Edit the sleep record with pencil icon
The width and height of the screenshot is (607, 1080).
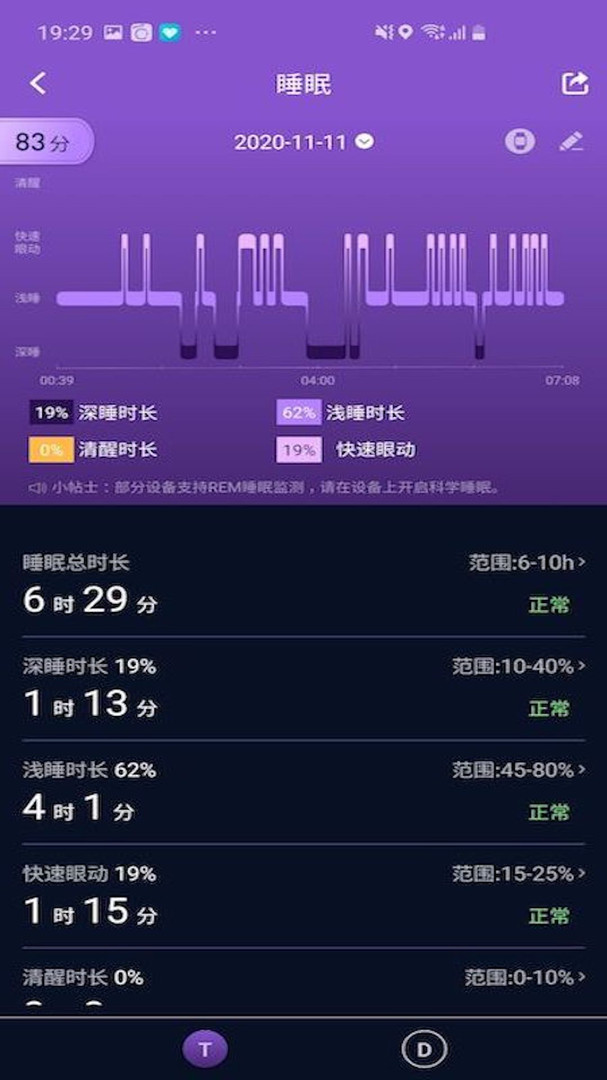(570, 142)
